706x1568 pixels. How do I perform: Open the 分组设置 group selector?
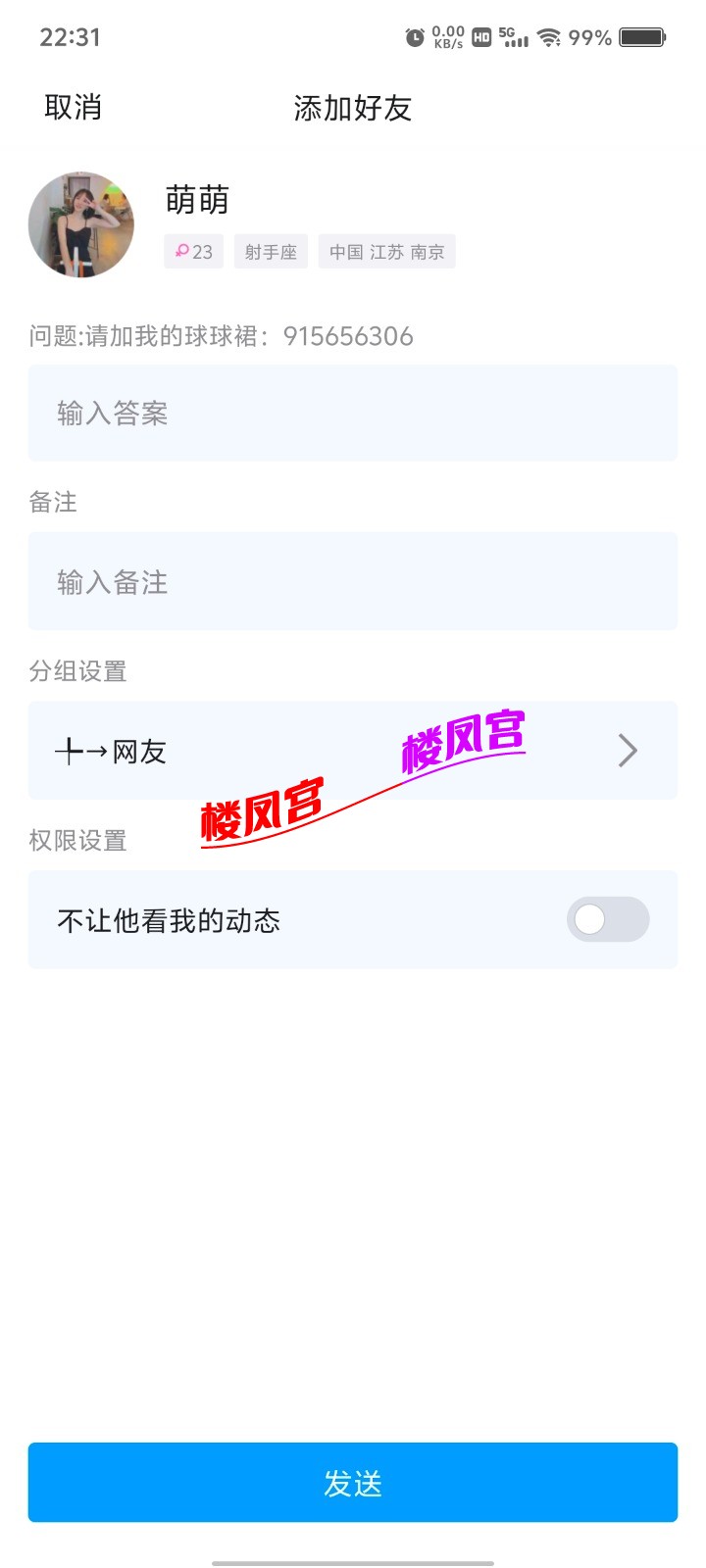coord(353,750)
